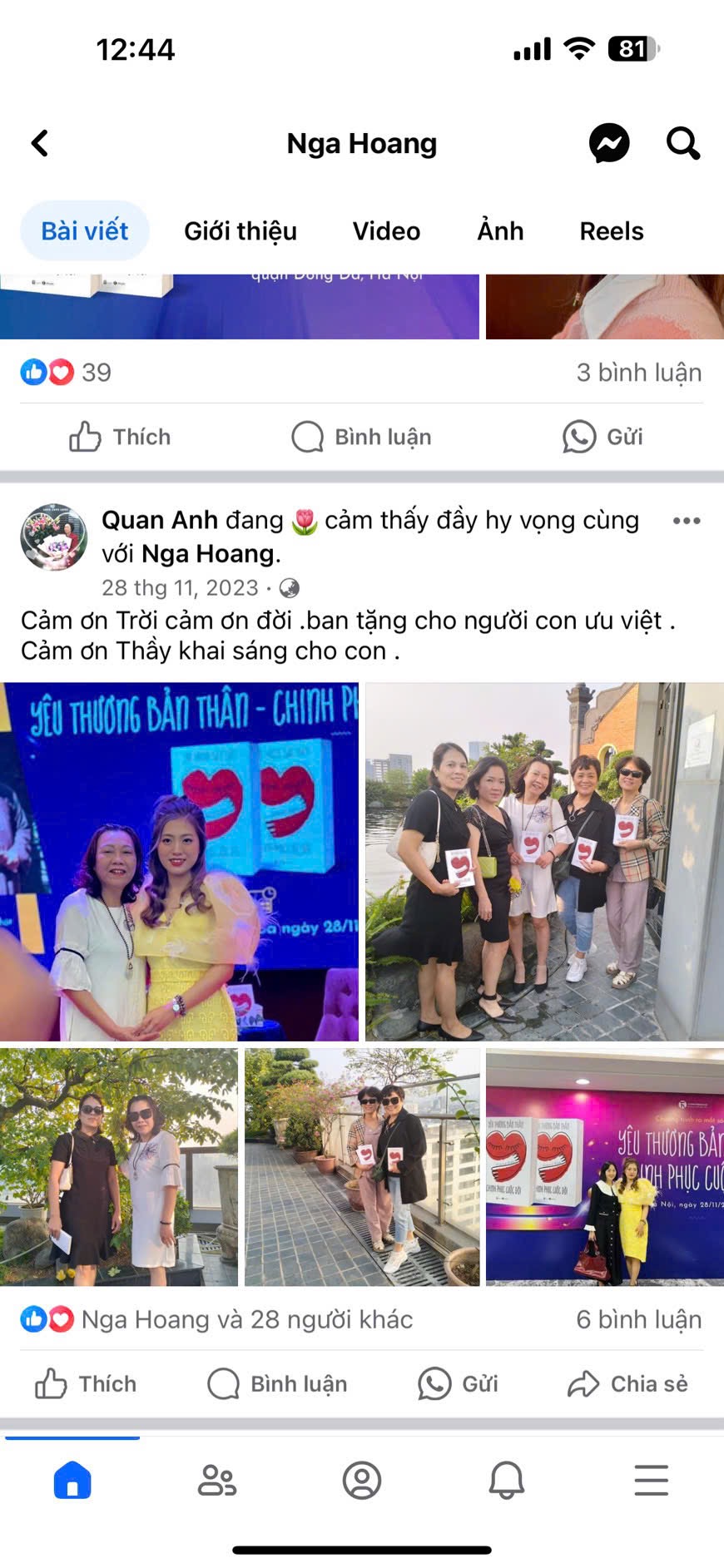Switch to the Video tab
The image size is (724, 1568).
click(386, 230)
